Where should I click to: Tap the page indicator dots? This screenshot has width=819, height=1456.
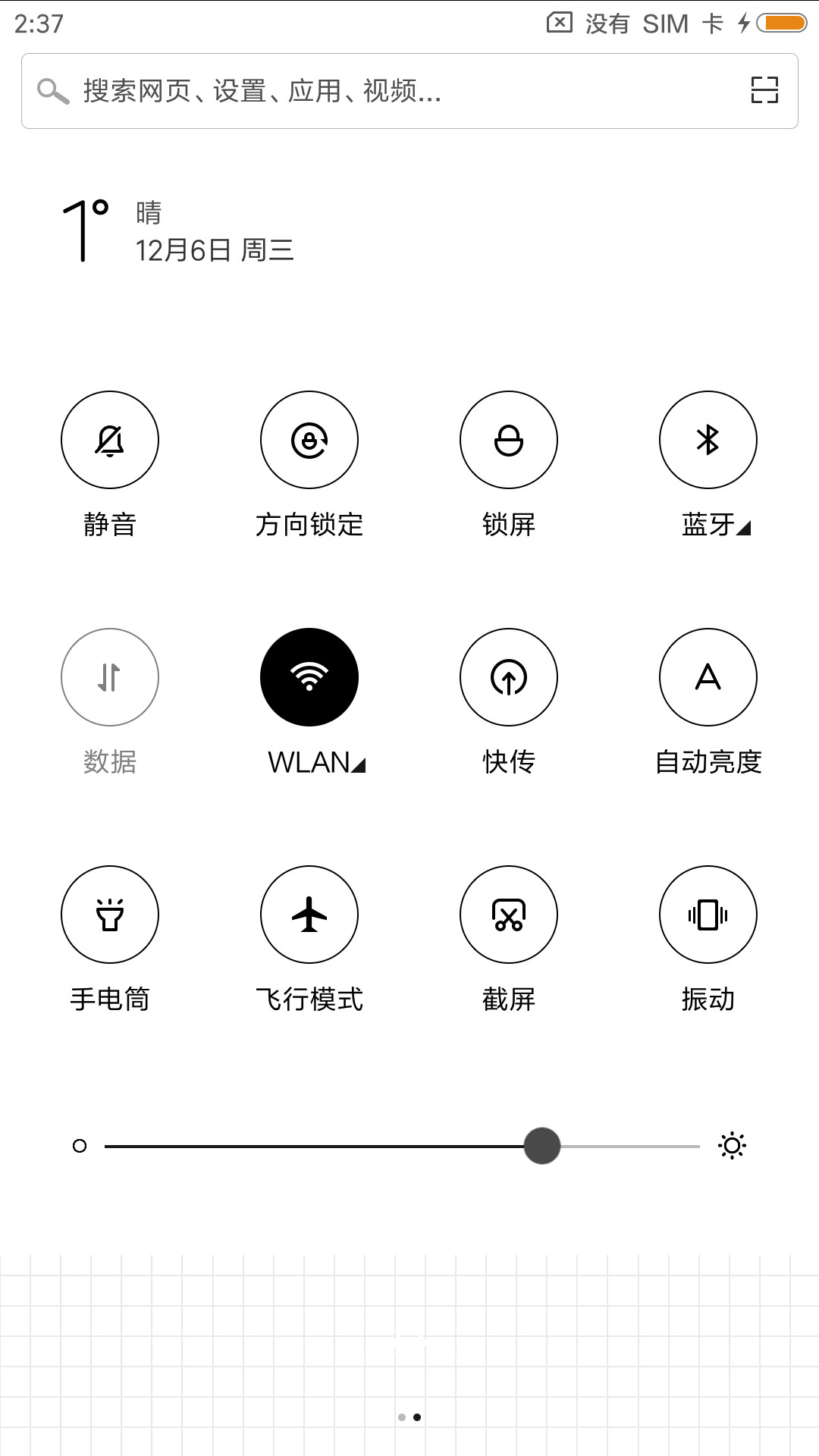(409, 1417)
